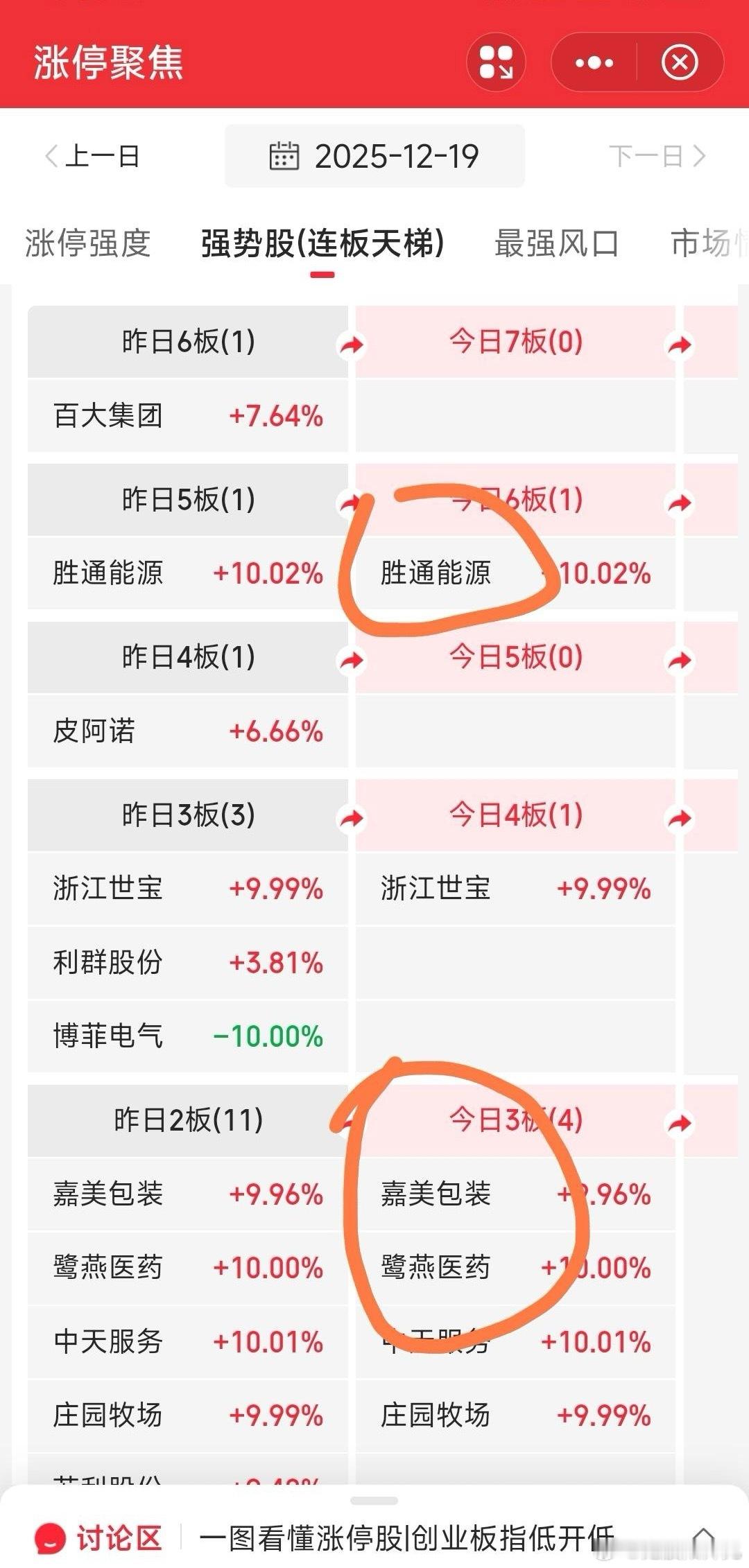Open the more options ellipsis icon
This screenshot has height=1568, width=749.
click(593, 62)
